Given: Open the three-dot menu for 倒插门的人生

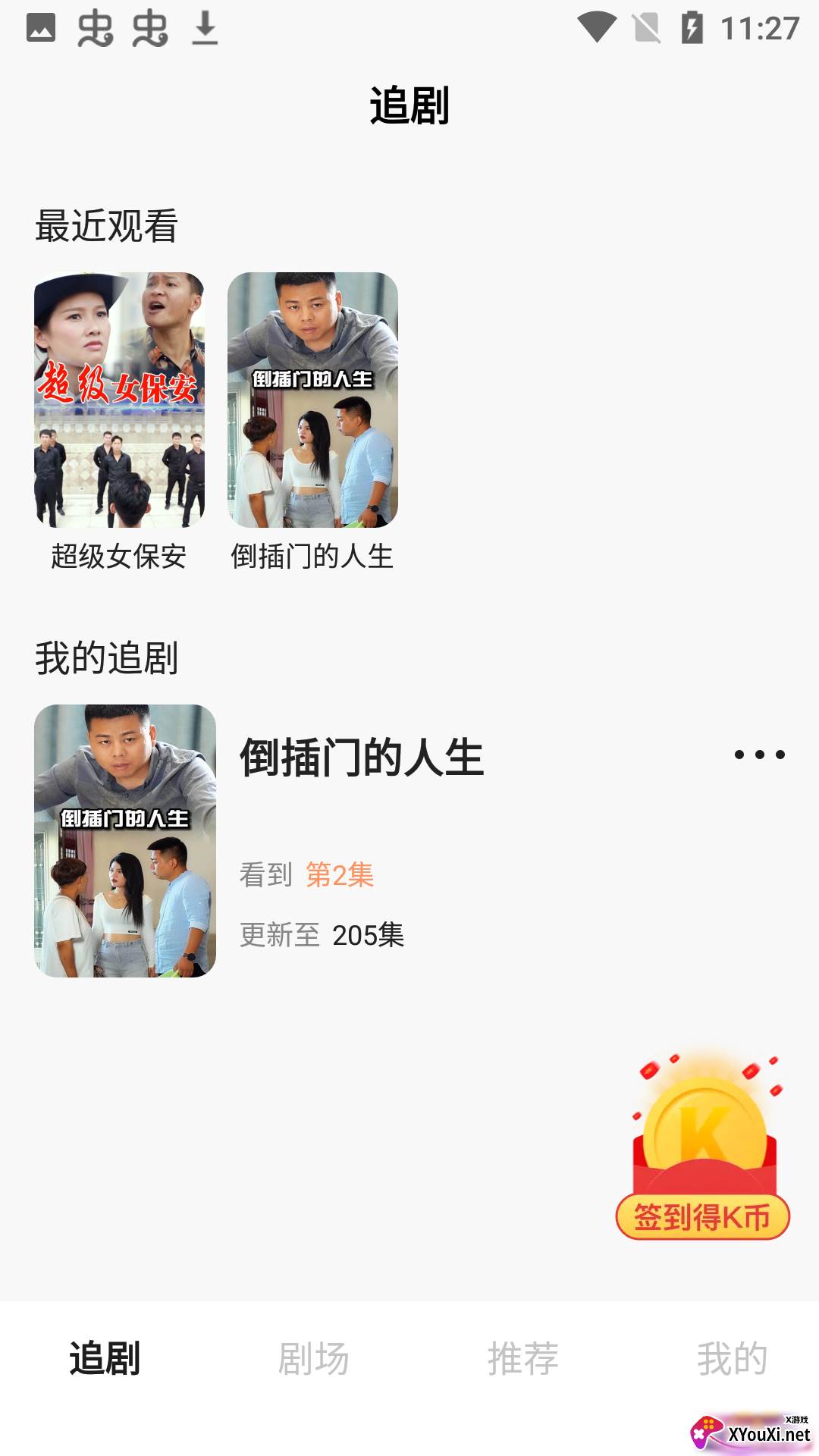Looking at the screenshot, I should click(x=759, y=755).
